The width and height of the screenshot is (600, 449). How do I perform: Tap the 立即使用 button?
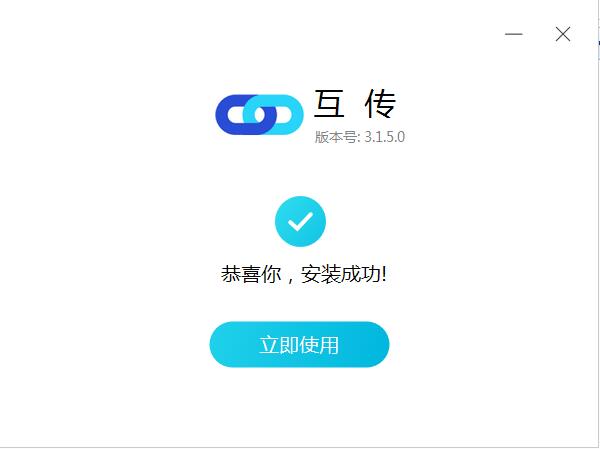pyautogui.click(x=299, y=345)
